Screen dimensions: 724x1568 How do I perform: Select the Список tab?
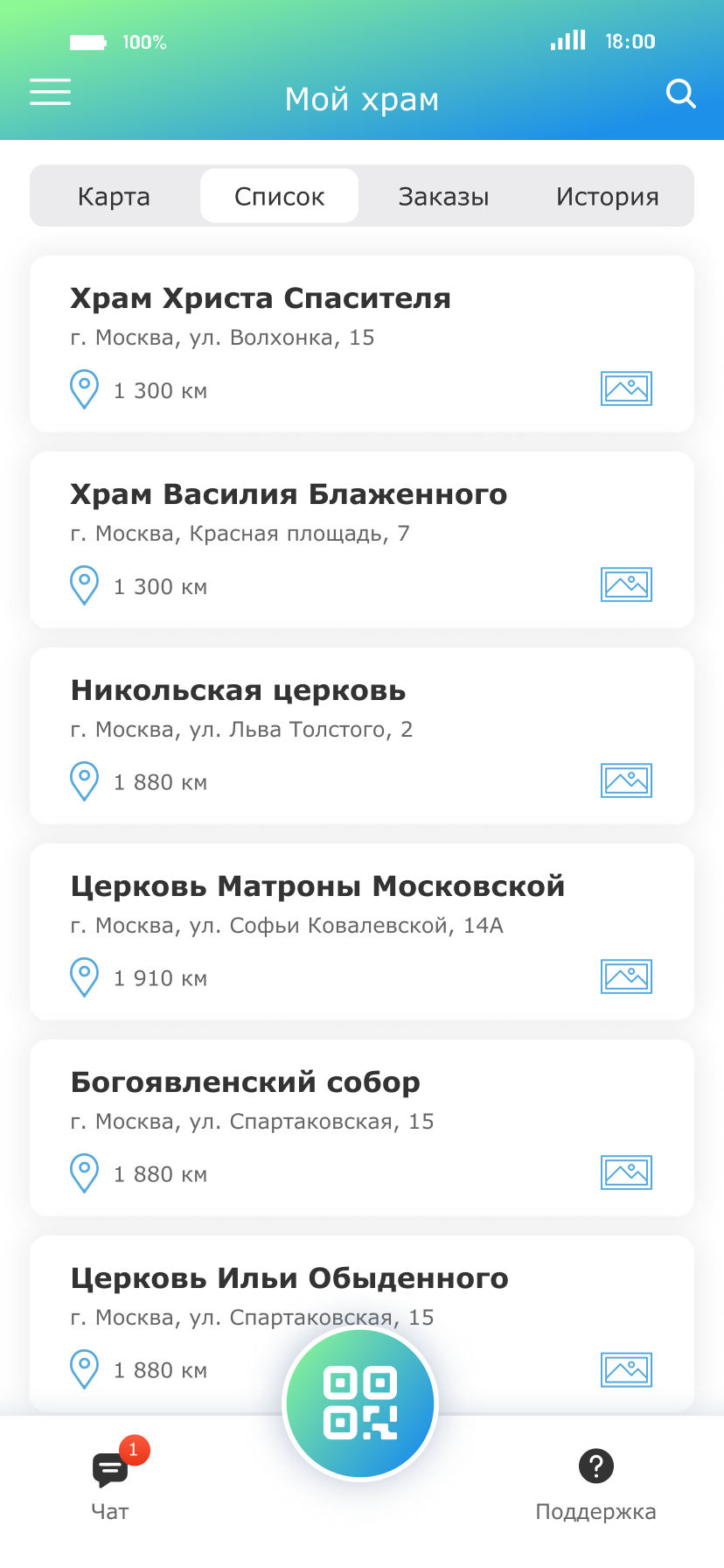tap(279, 196)
